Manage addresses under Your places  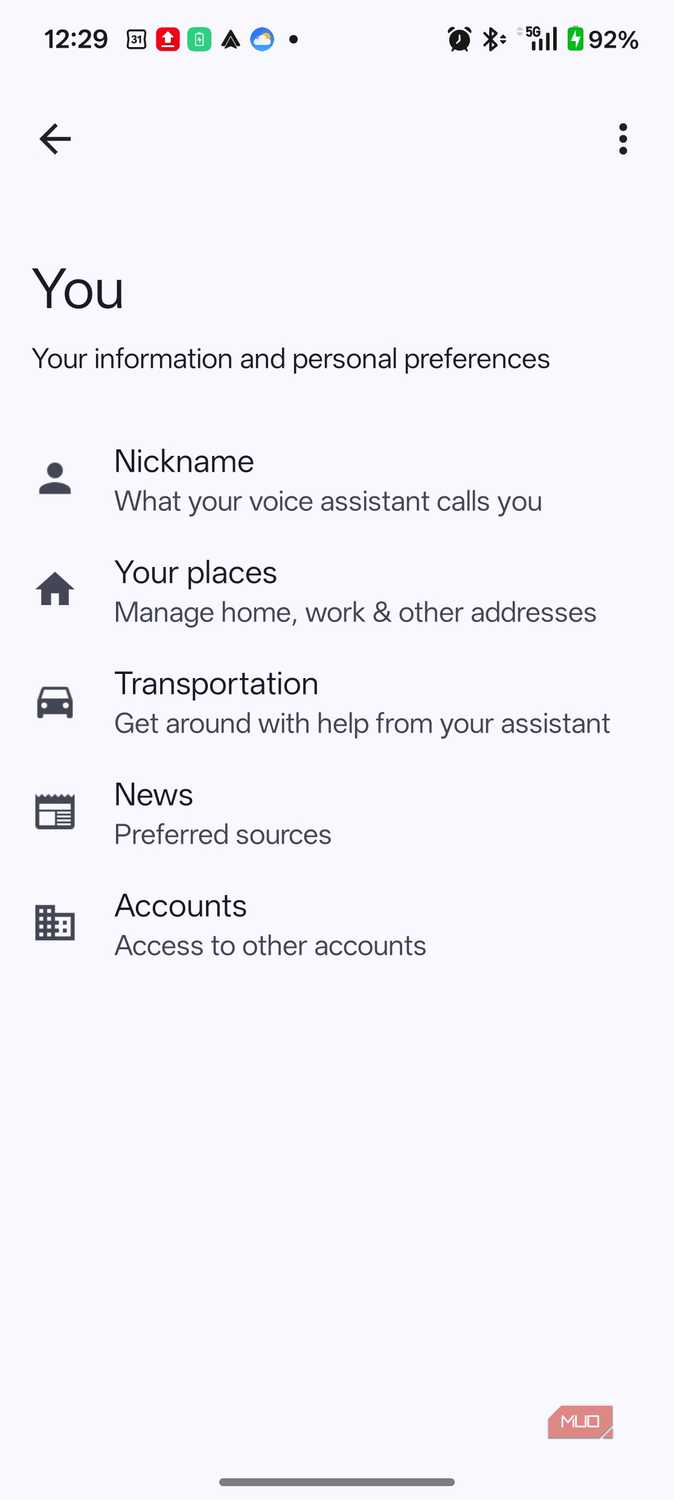pyautogui.click(x=337, y=591)
